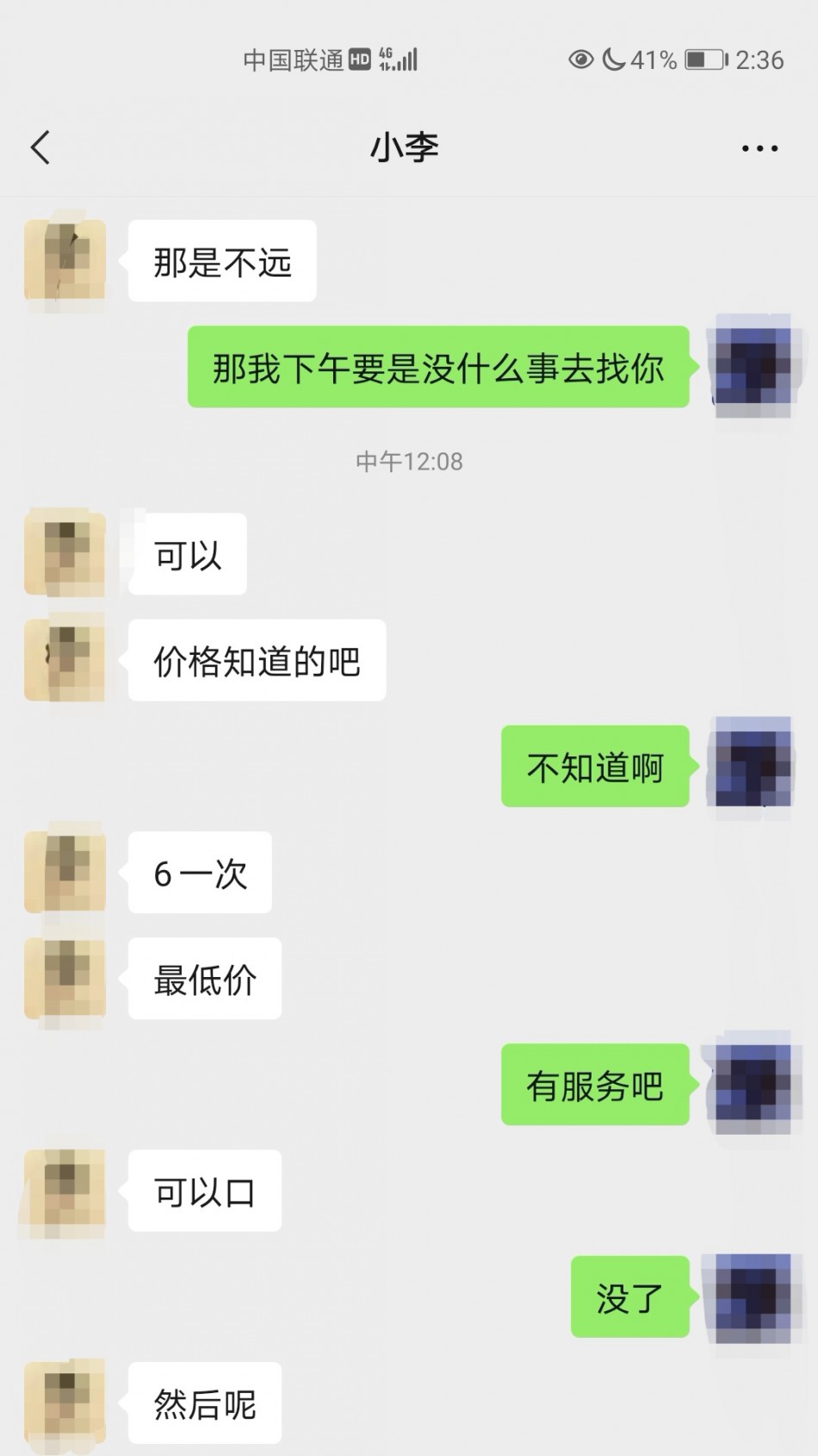This screenshot has width=818, height=1456.
Task: Go back from the 小李 chat
Action: (40, 147)
